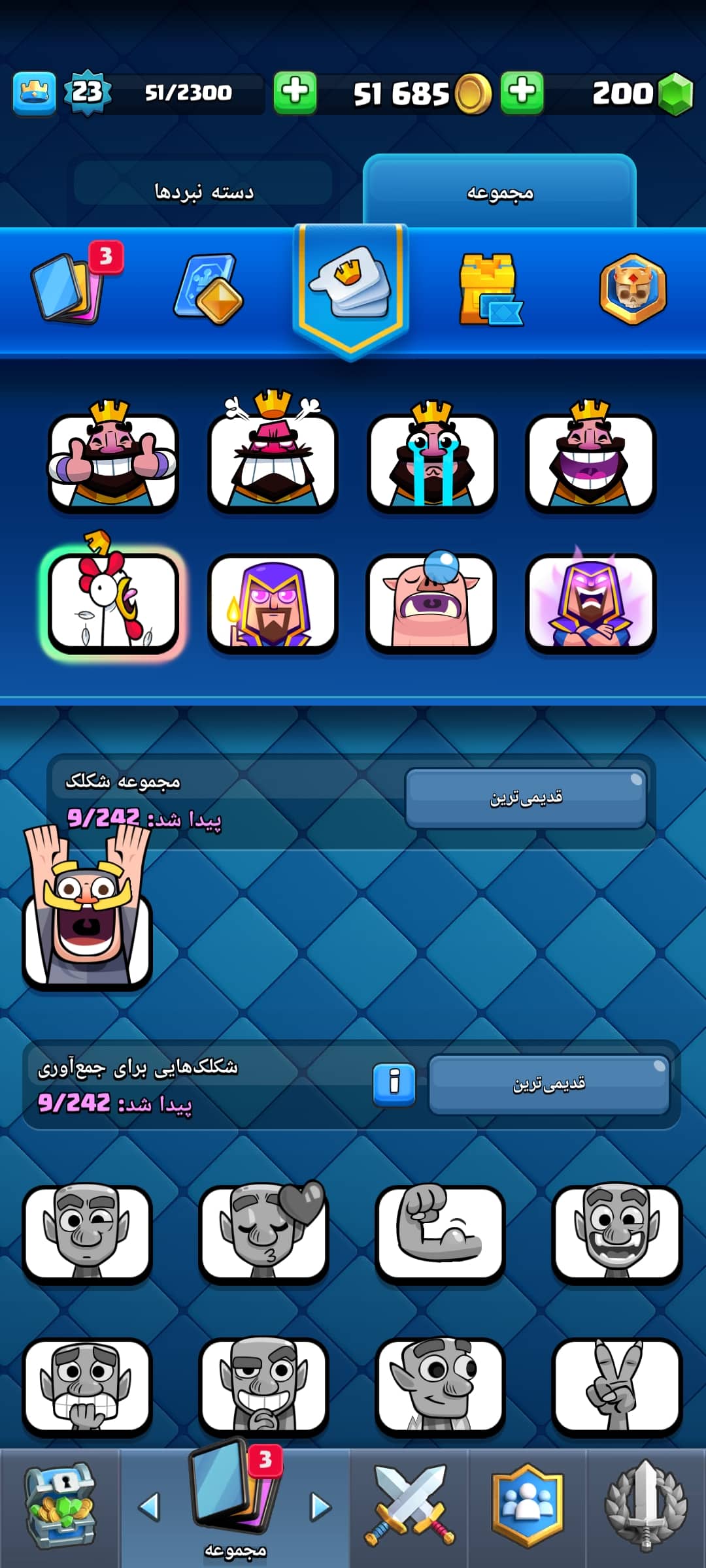
Task: Change sort order in مجموعه شکلک
Action: (526, 798)
